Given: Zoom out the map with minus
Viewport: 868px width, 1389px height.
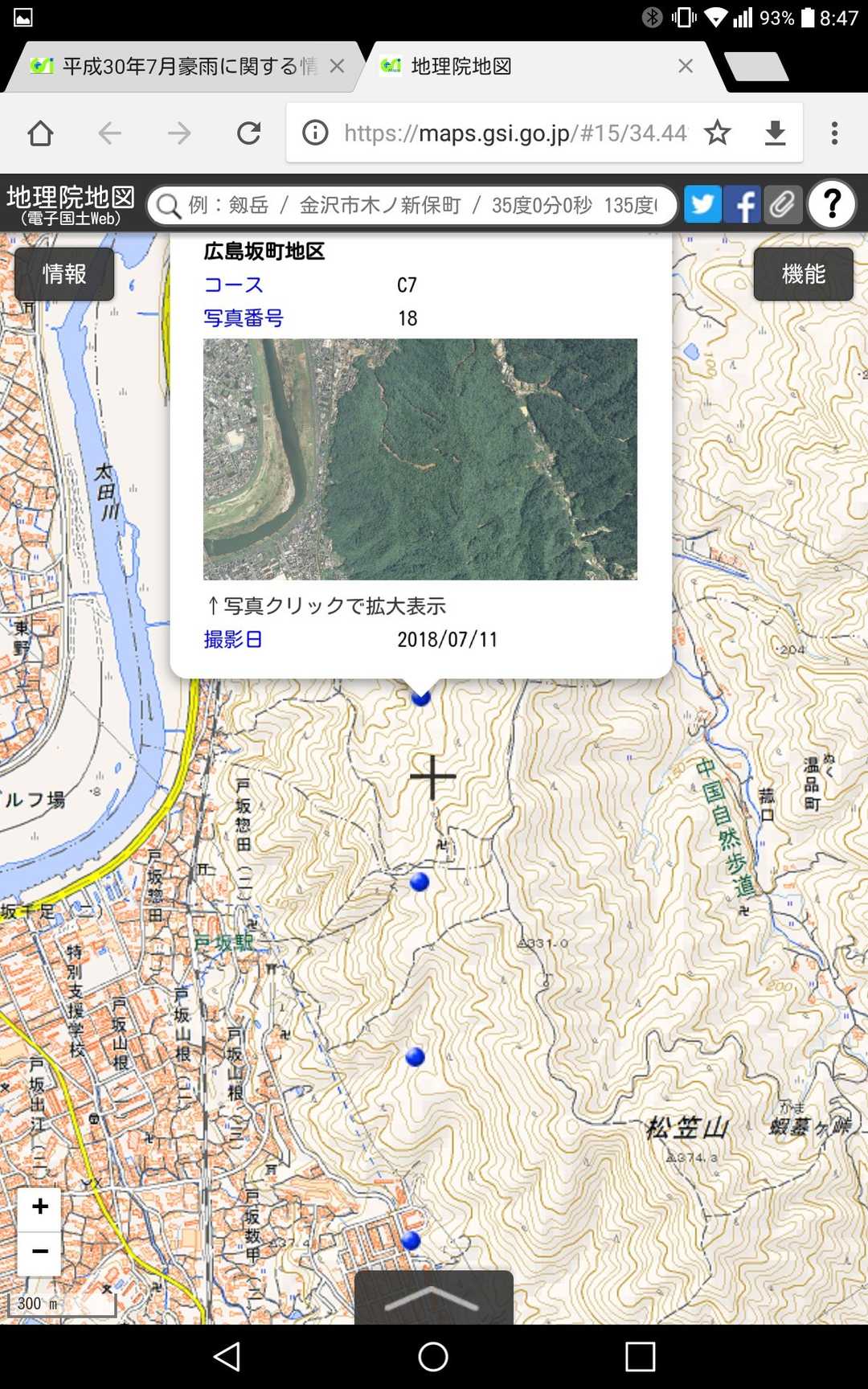Looking at the screenshot, I should click(x=40, y=1252).
